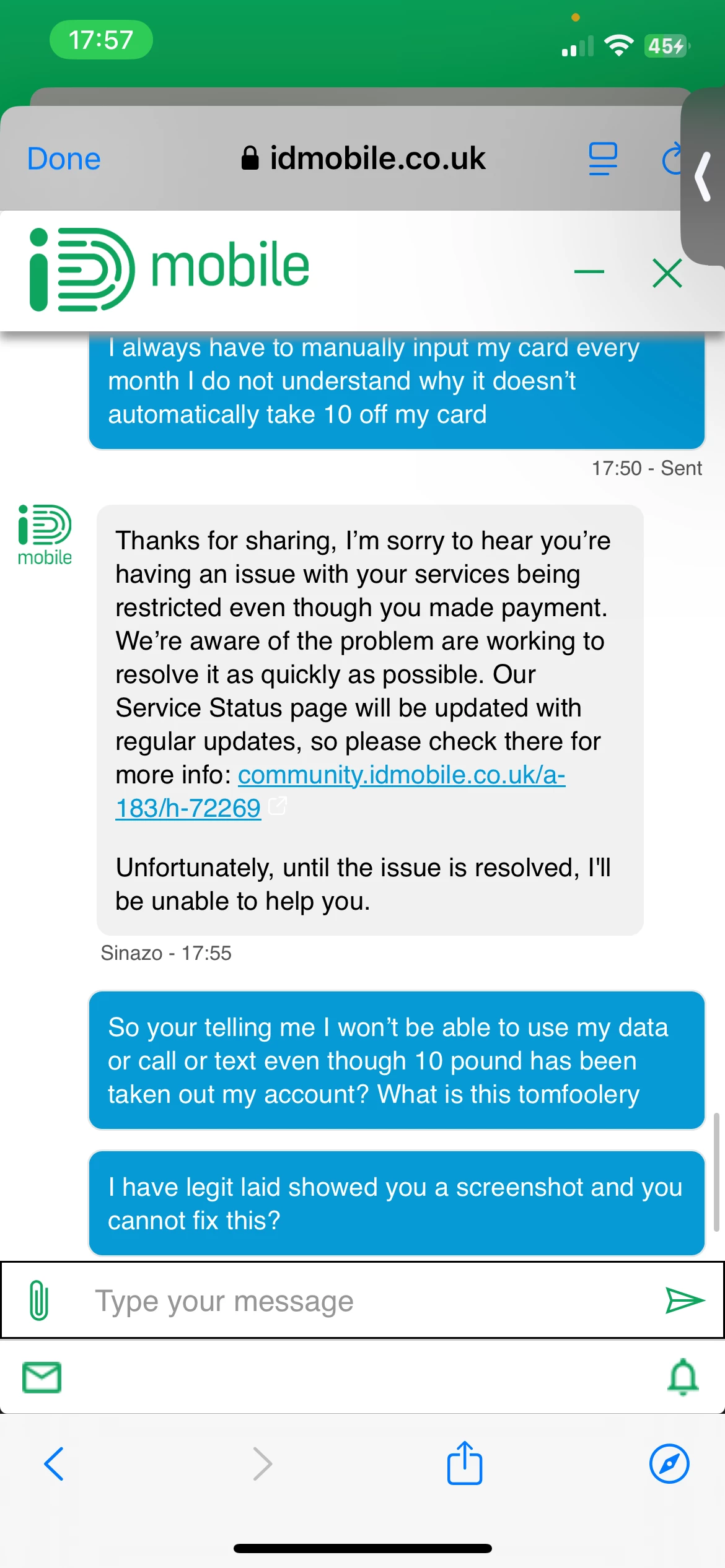Minimize the iD Mobile chat window
Screen dimensions: 725x1568
point(589,272)
